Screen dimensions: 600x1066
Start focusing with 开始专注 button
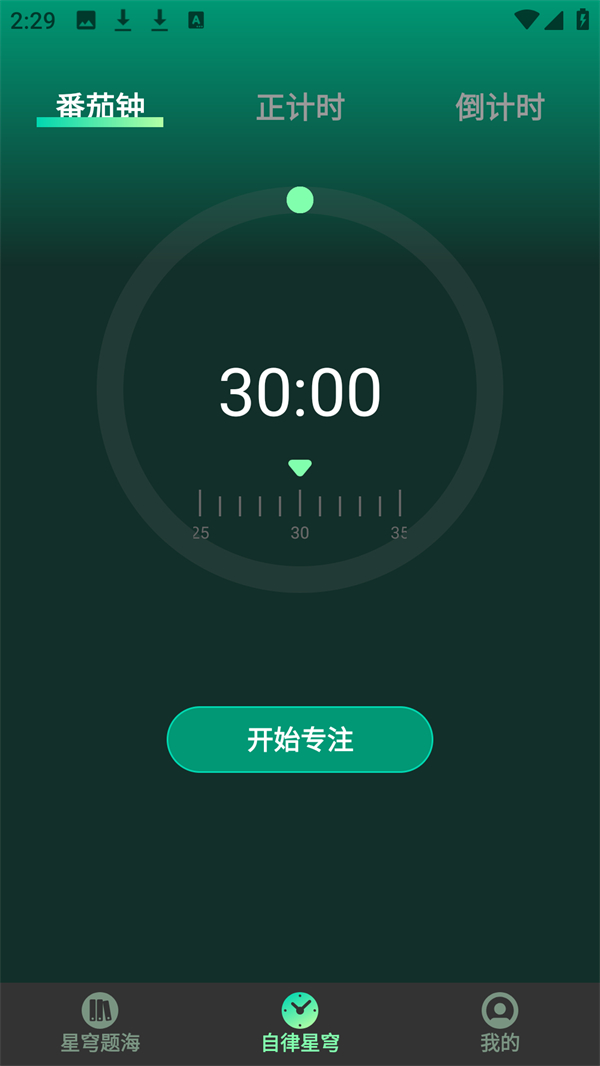[x=300, y=740]
